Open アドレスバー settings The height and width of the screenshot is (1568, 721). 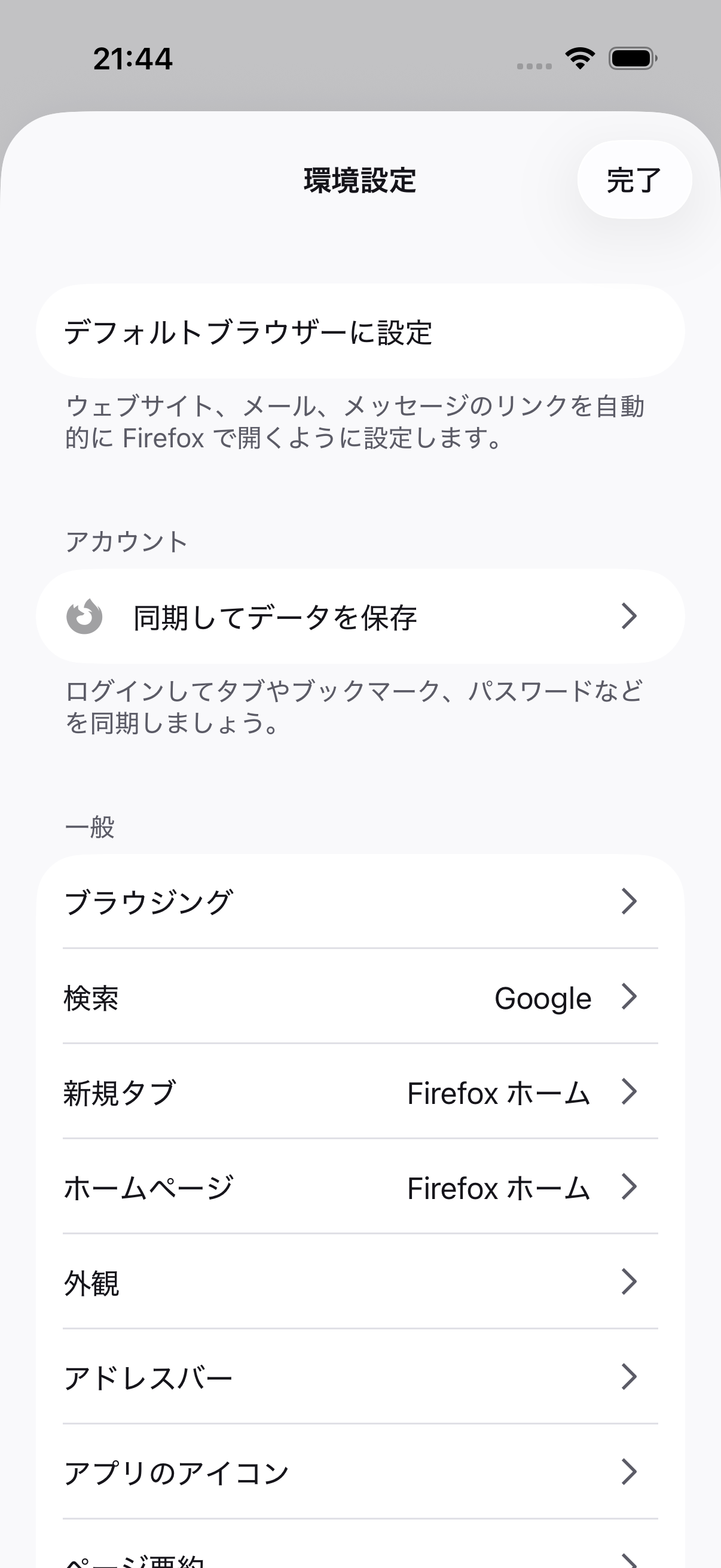click(x=360, y=1377)
